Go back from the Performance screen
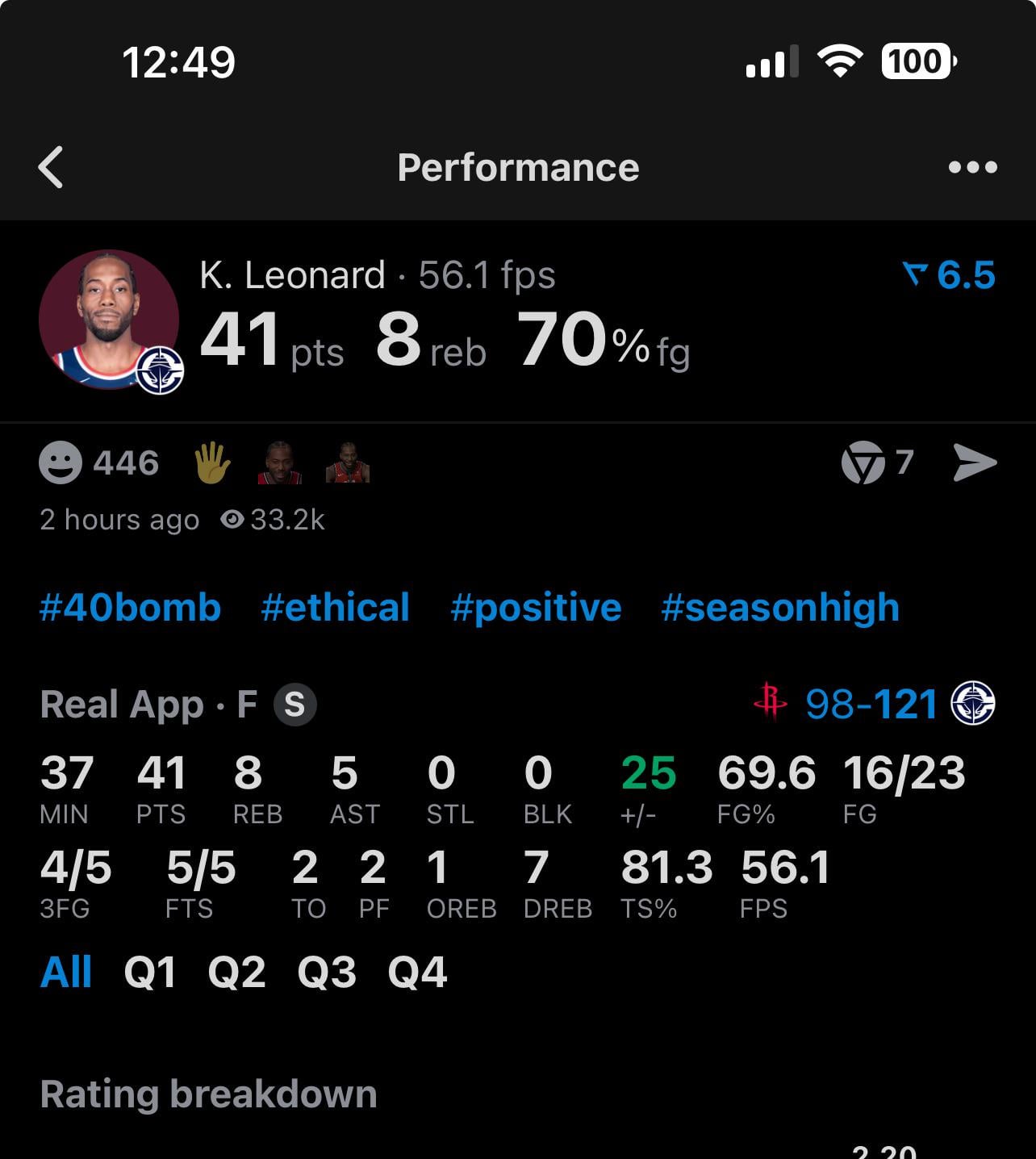The image size is (1036, 1159). (x=51, y=167)
